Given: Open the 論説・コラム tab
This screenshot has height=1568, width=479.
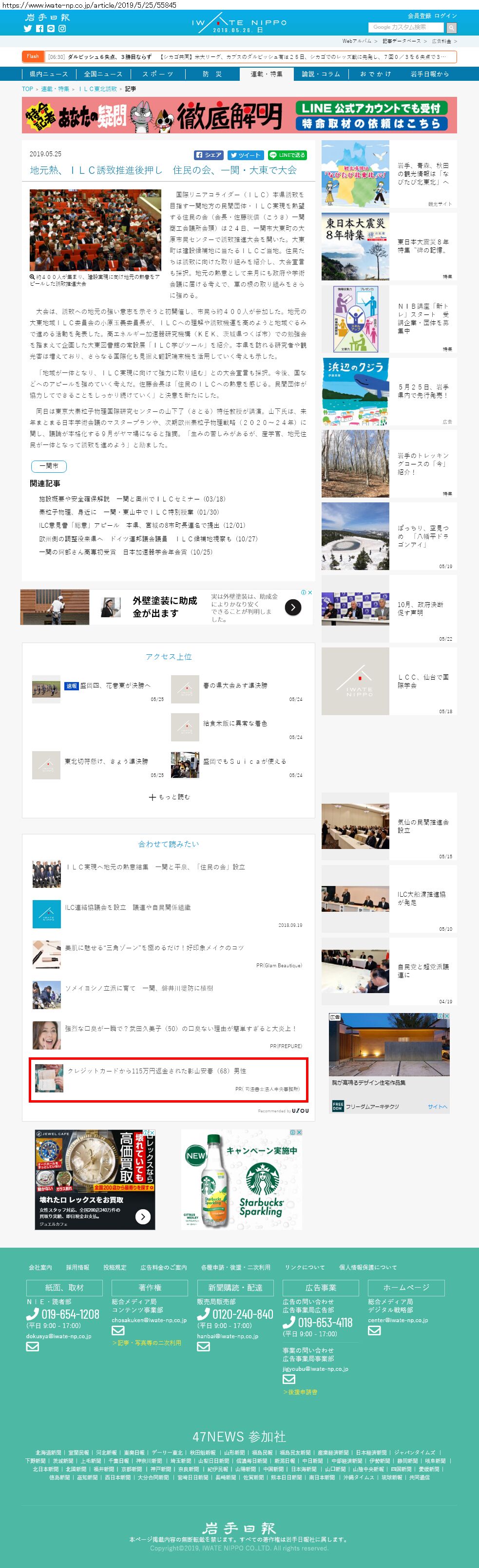Looking at the screenshot, I should (321, 74).
